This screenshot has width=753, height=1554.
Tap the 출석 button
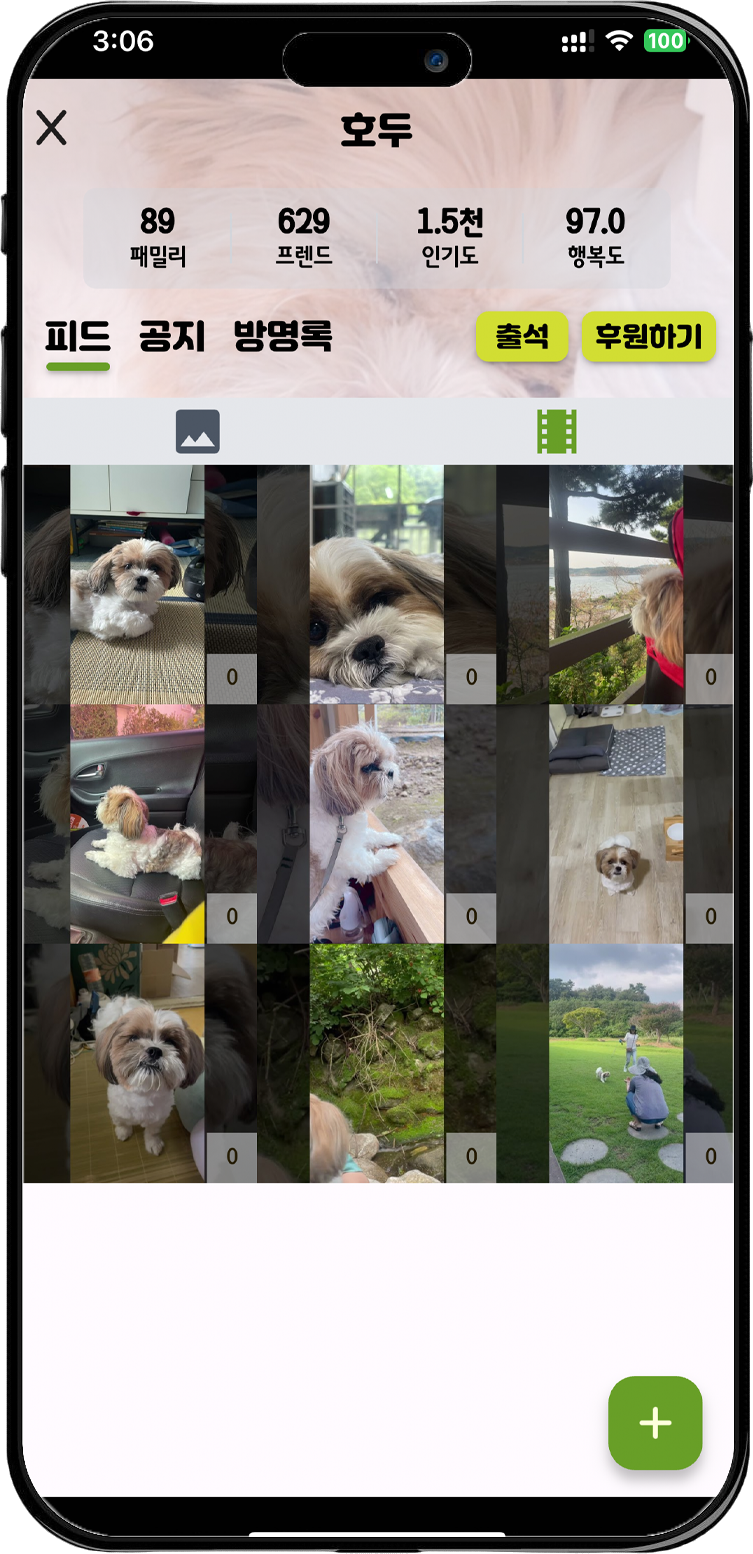coord(522,337)
